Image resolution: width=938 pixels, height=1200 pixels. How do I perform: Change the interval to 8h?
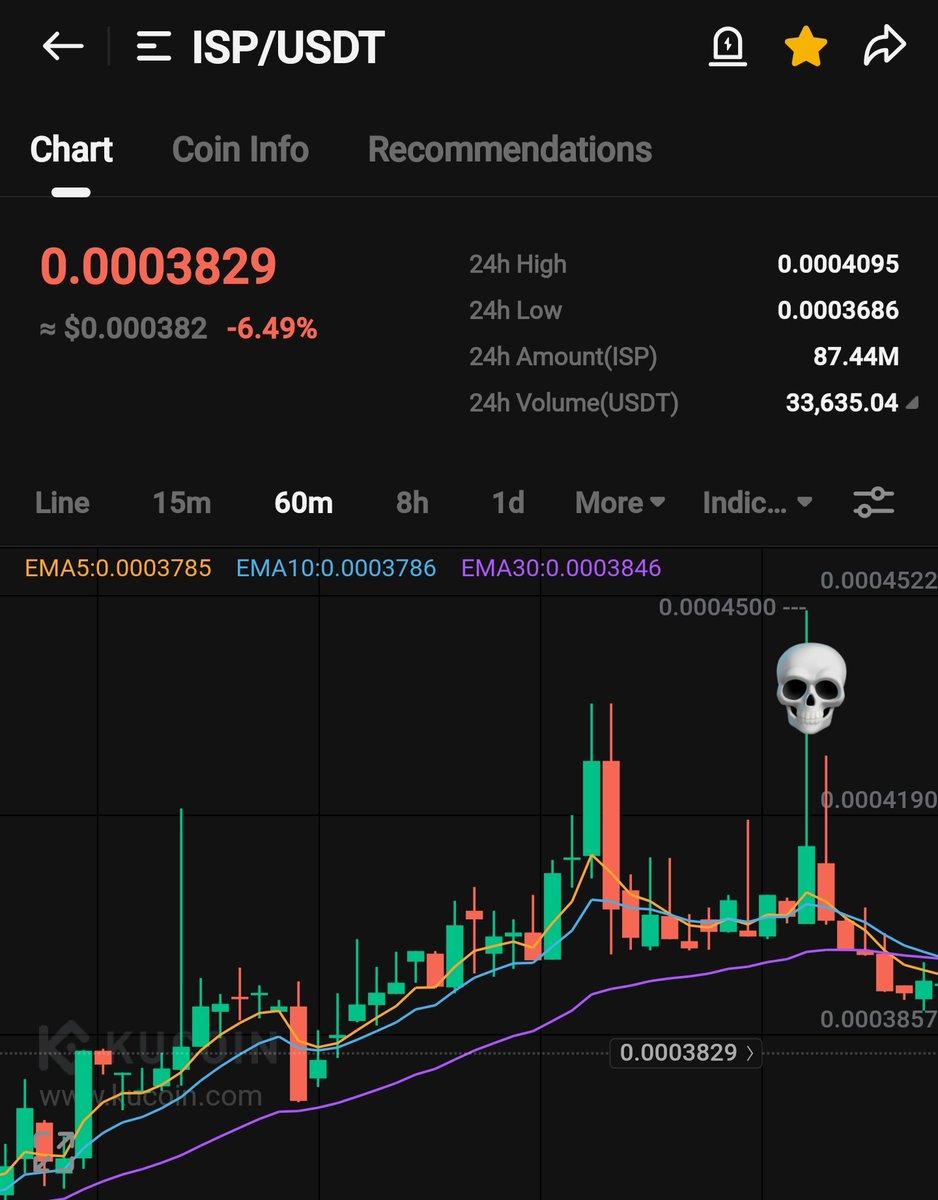click(x=412, y=502)
